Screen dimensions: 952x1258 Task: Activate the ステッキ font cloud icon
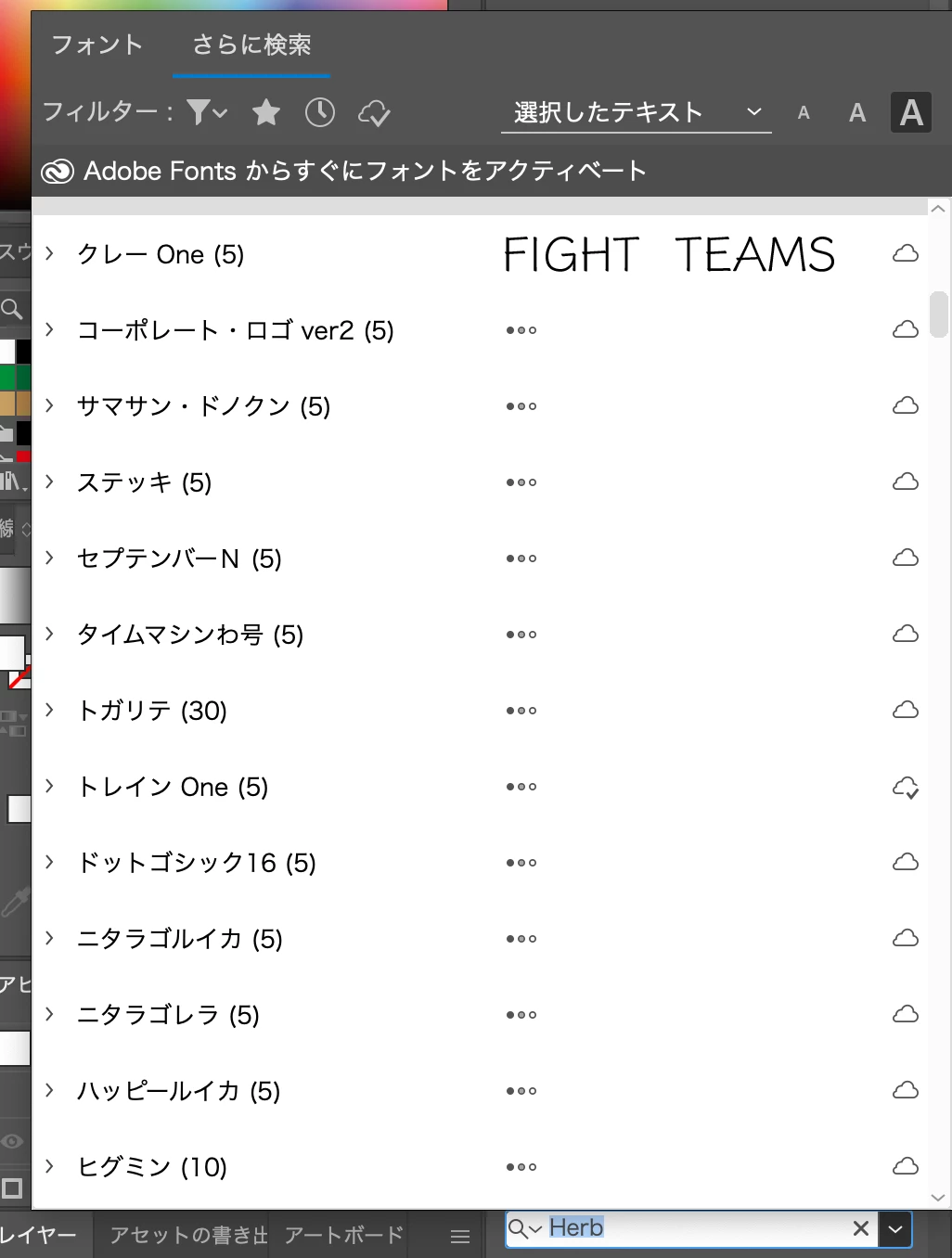(x=905, y=482)
